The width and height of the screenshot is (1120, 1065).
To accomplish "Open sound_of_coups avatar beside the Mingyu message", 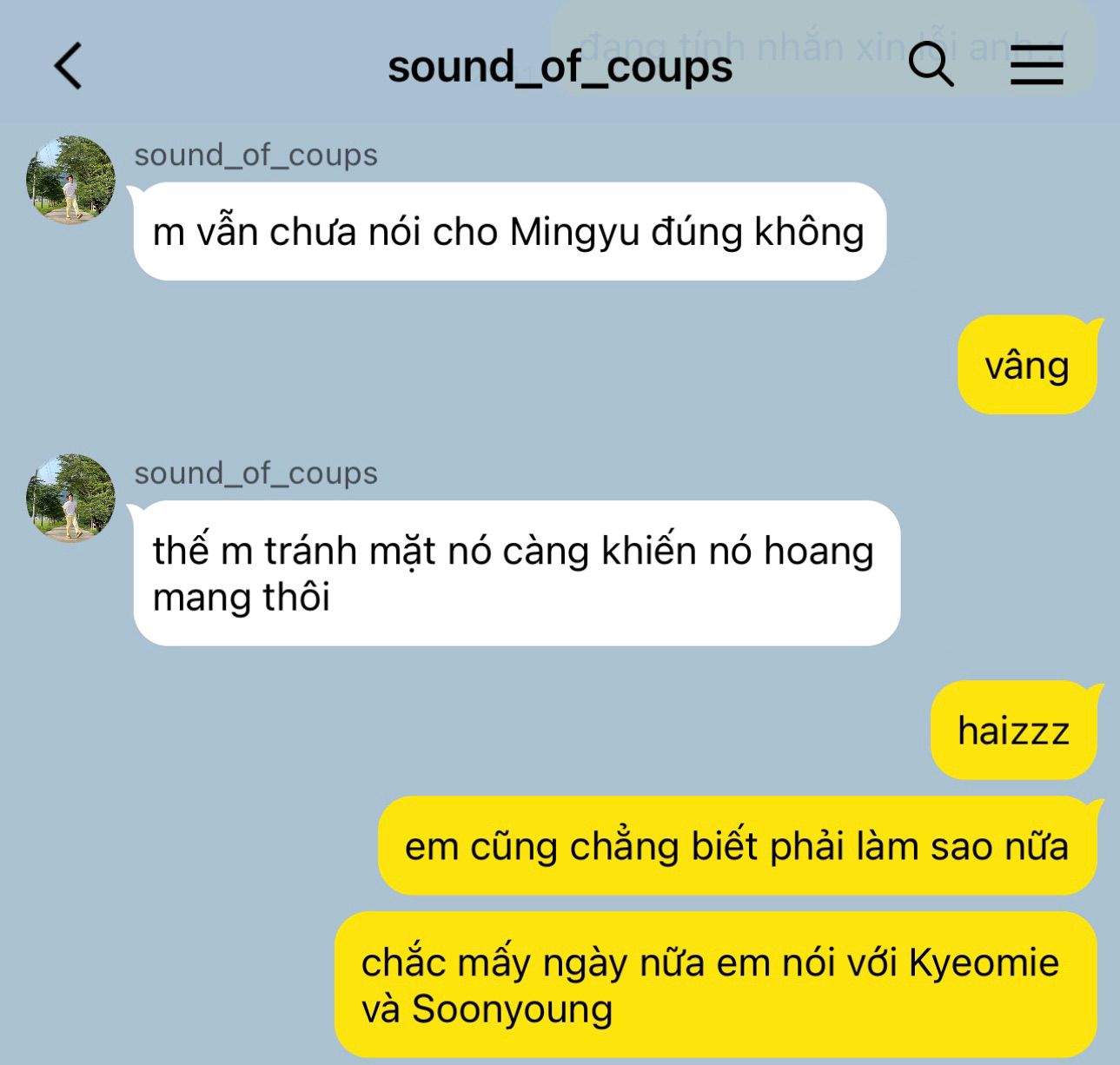I will point(70,180).
